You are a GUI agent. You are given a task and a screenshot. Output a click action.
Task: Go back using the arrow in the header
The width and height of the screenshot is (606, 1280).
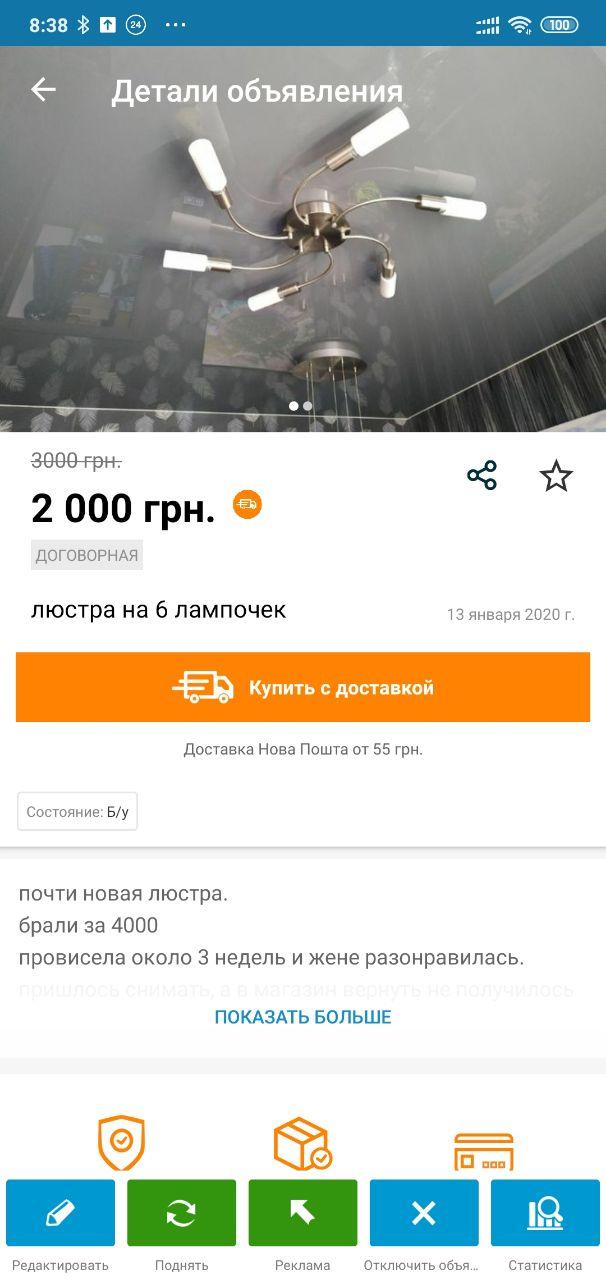[43, 90]
